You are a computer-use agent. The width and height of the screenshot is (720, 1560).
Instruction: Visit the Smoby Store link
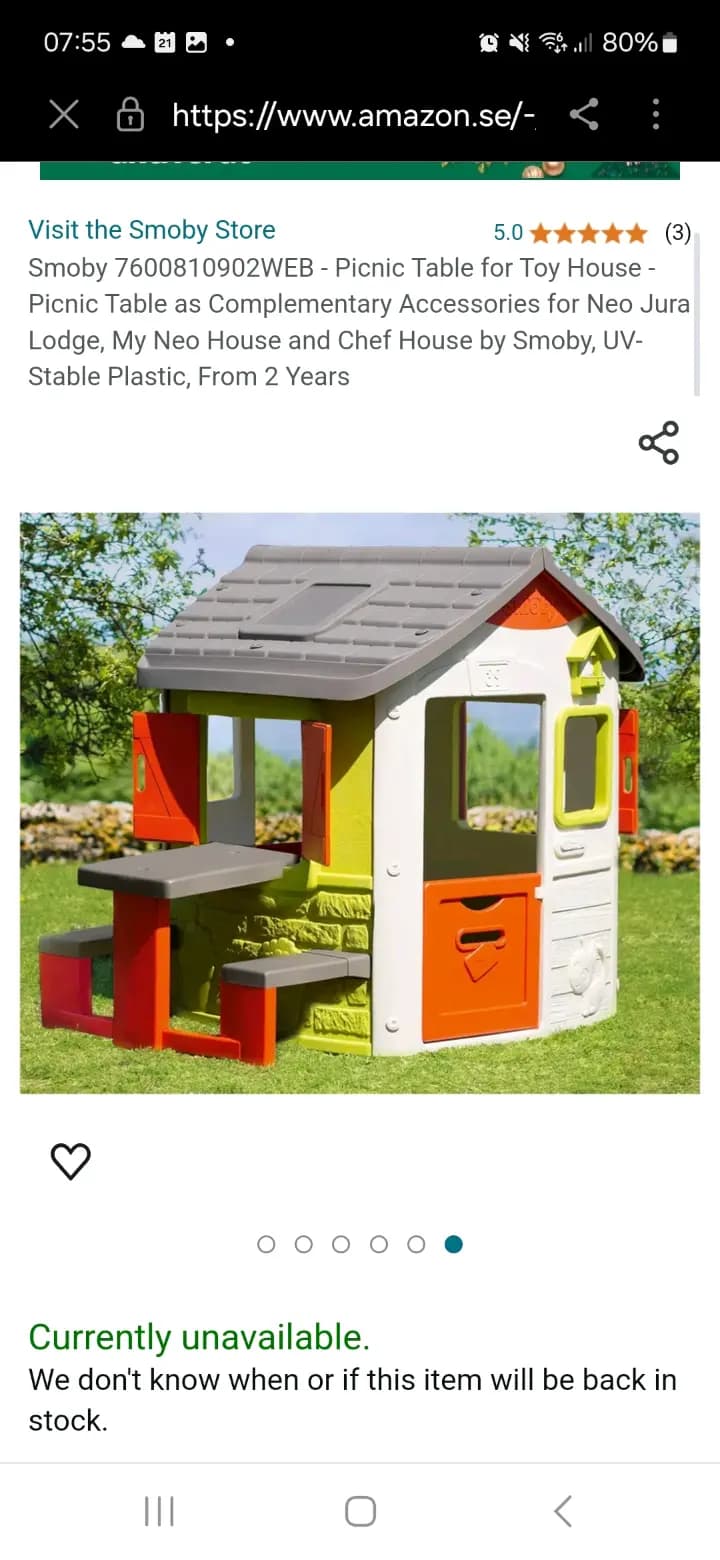point(152,230)
